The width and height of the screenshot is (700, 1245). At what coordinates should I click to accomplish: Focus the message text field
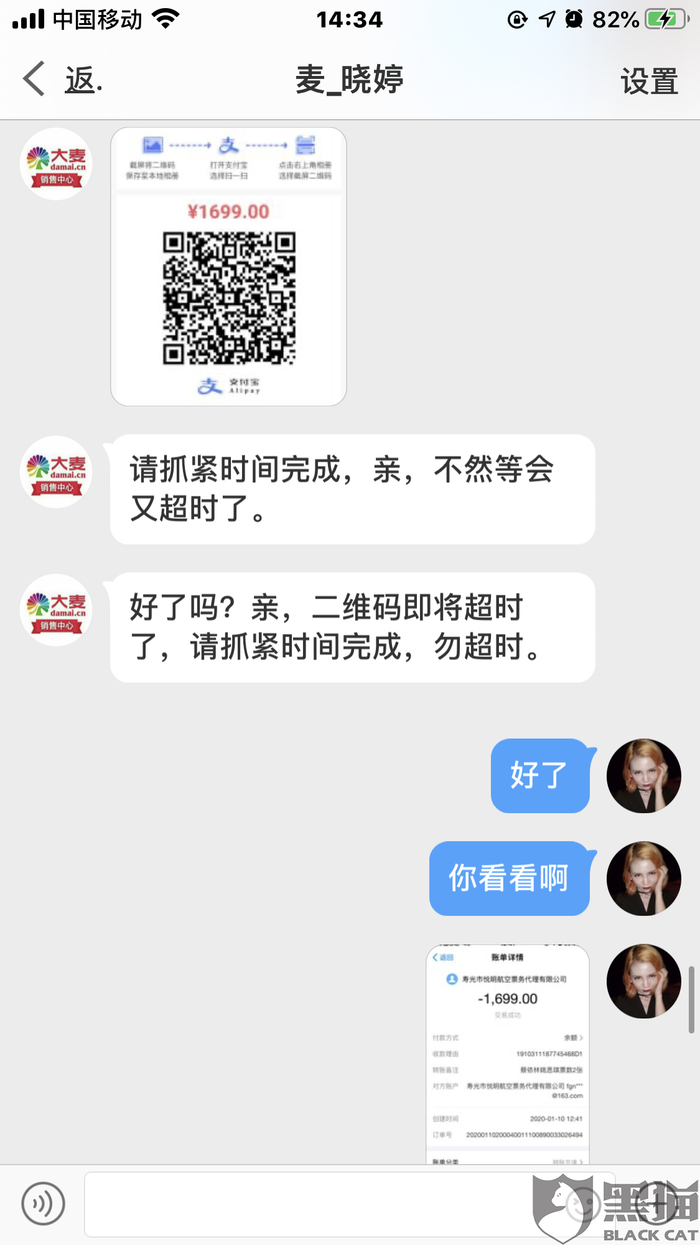point(300,1203)
